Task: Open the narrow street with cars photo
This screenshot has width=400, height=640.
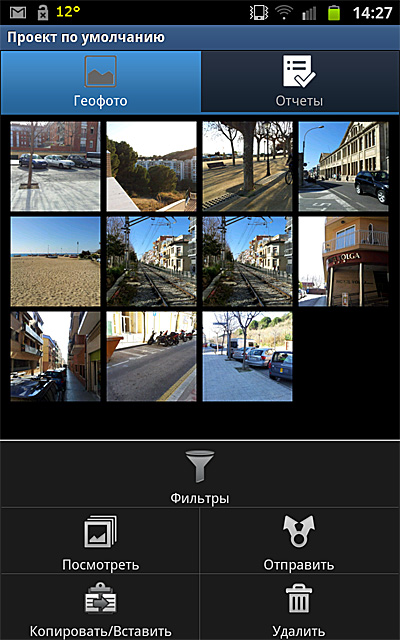Action: coord(56,356)
